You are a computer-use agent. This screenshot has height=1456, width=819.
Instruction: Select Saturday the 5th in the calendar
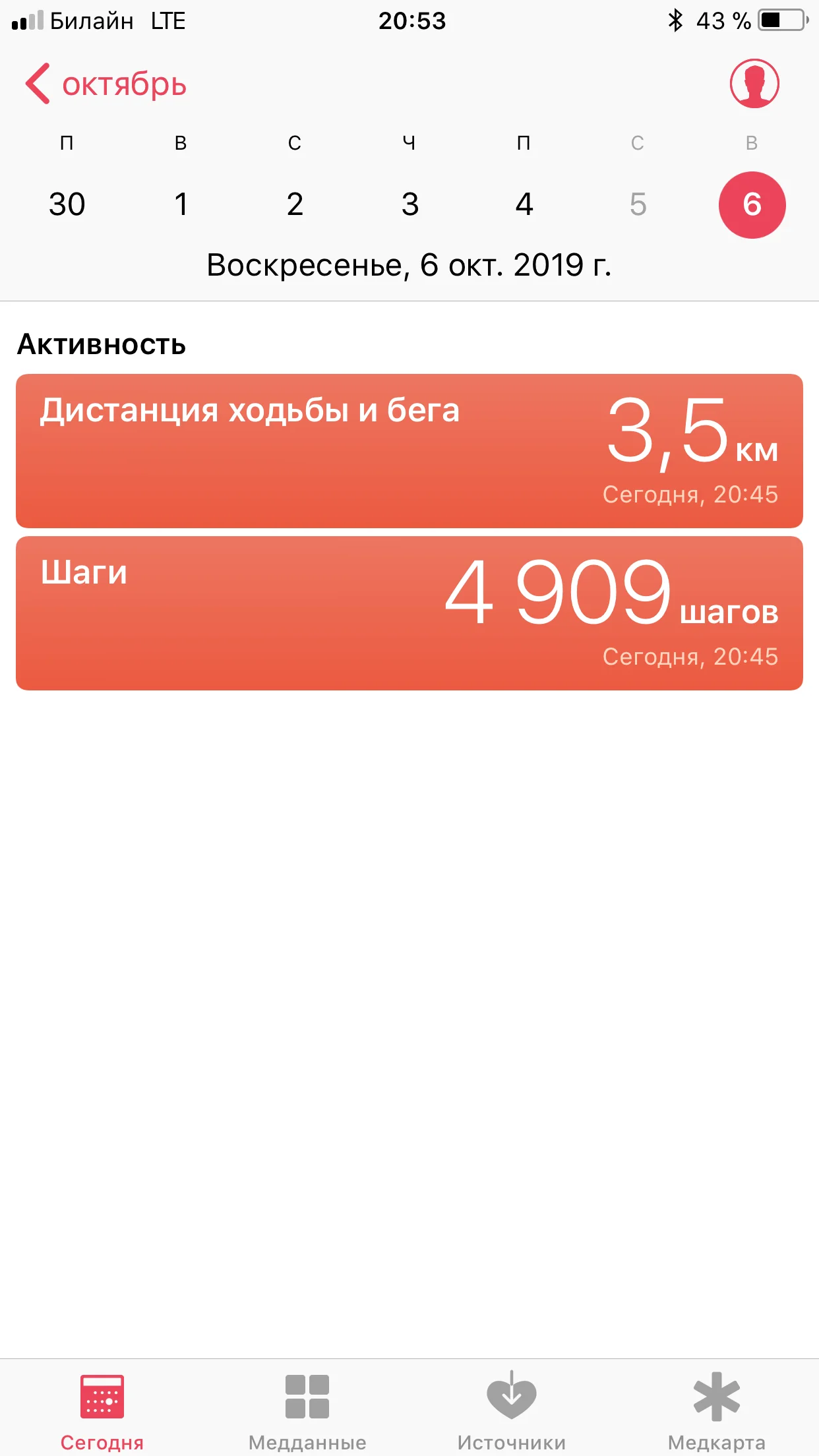click(638, 204)
